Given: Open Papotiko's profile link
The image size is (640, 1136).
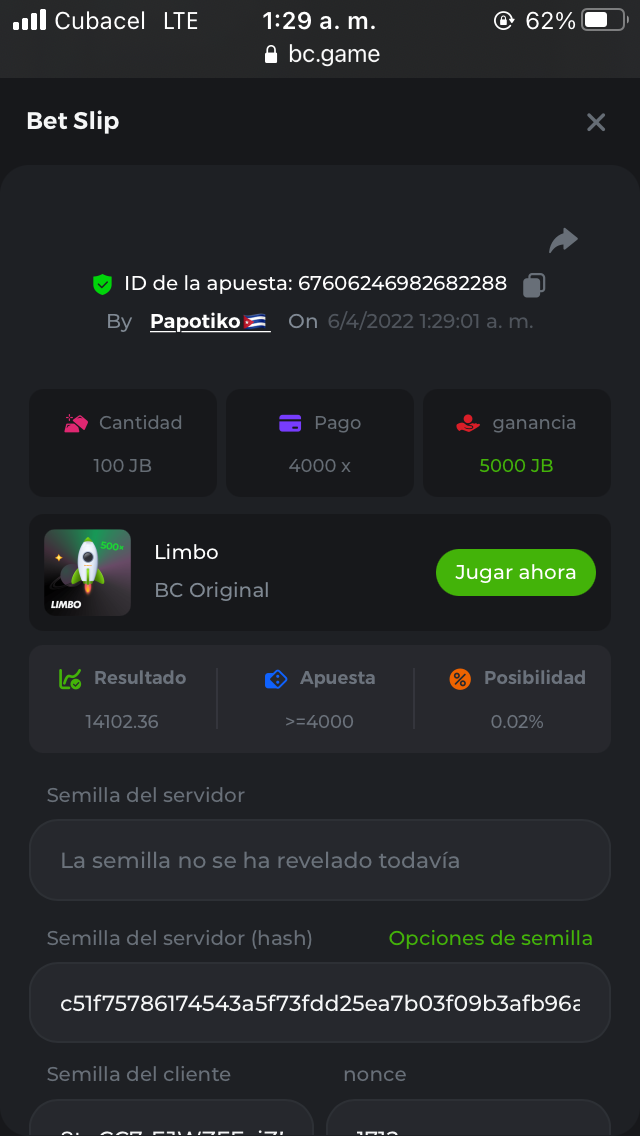Looking at the screenshot, I should (x=209, y=321).
